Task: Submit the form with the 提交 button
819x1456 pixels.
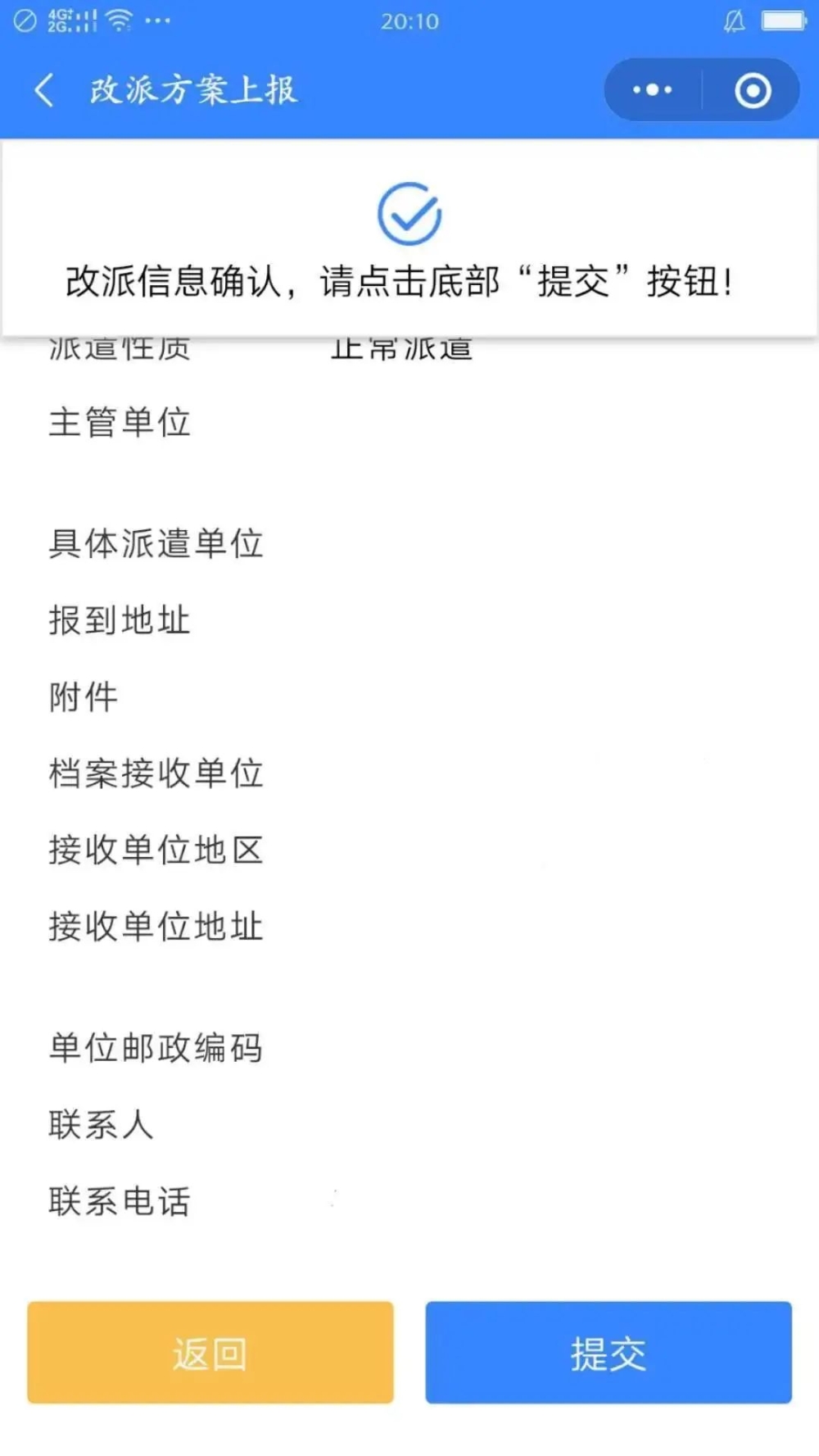Action: pos(609,1353)
